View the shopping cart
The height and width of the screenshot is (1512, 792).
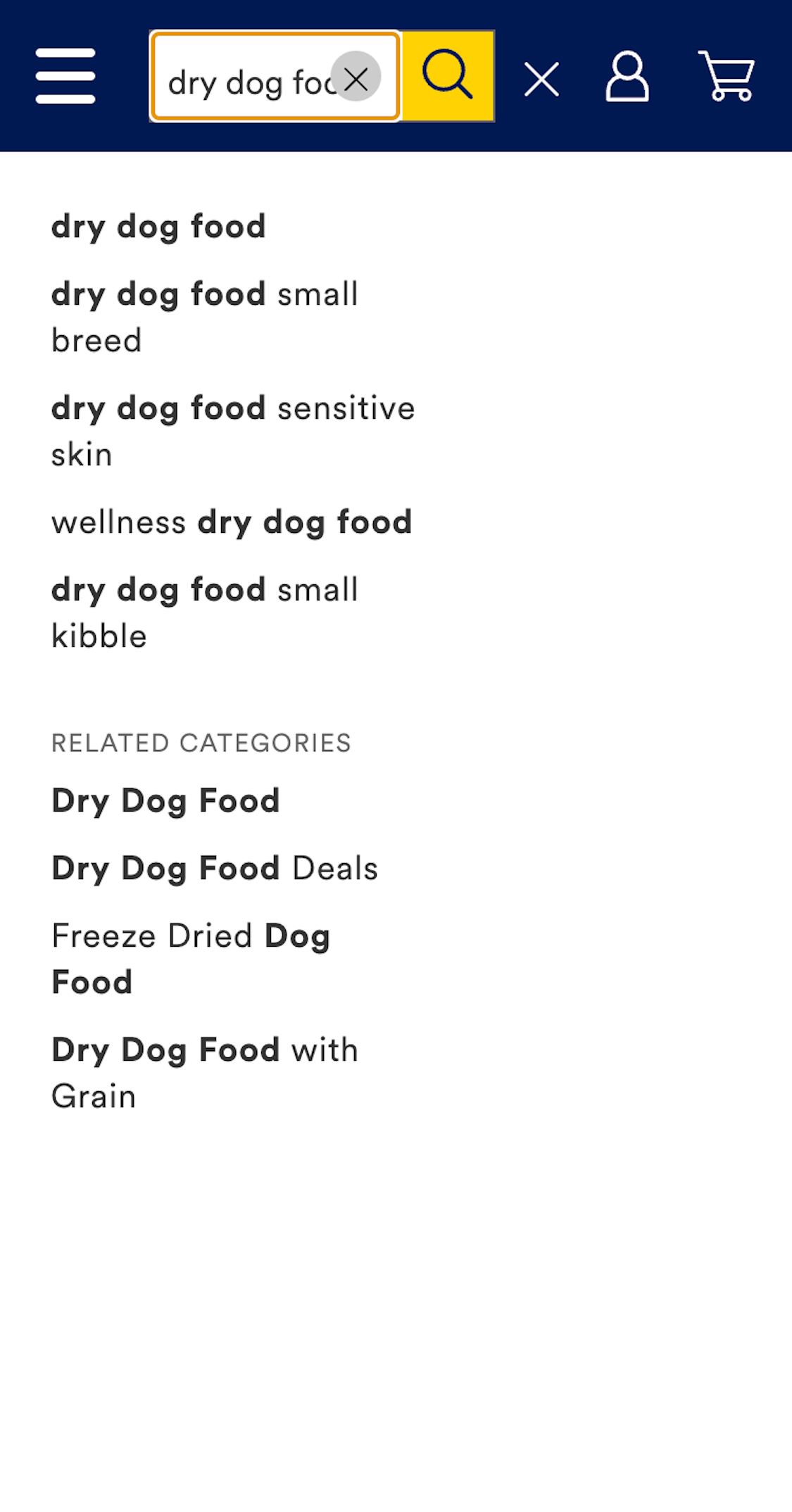click(x=727, y=76)
